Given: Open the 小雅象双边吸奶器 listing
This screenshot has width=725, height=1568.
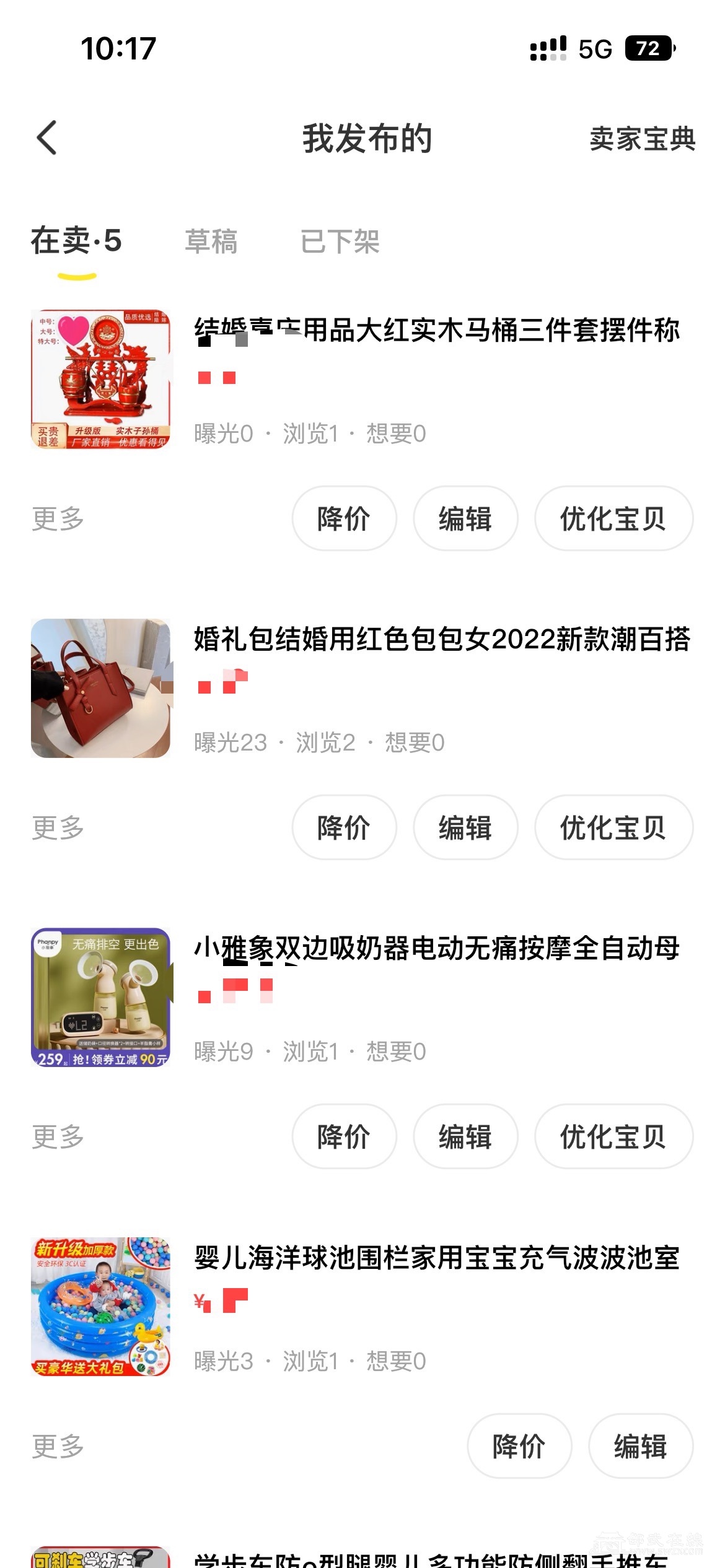Looking at the screenshot, I should point(436,948).
